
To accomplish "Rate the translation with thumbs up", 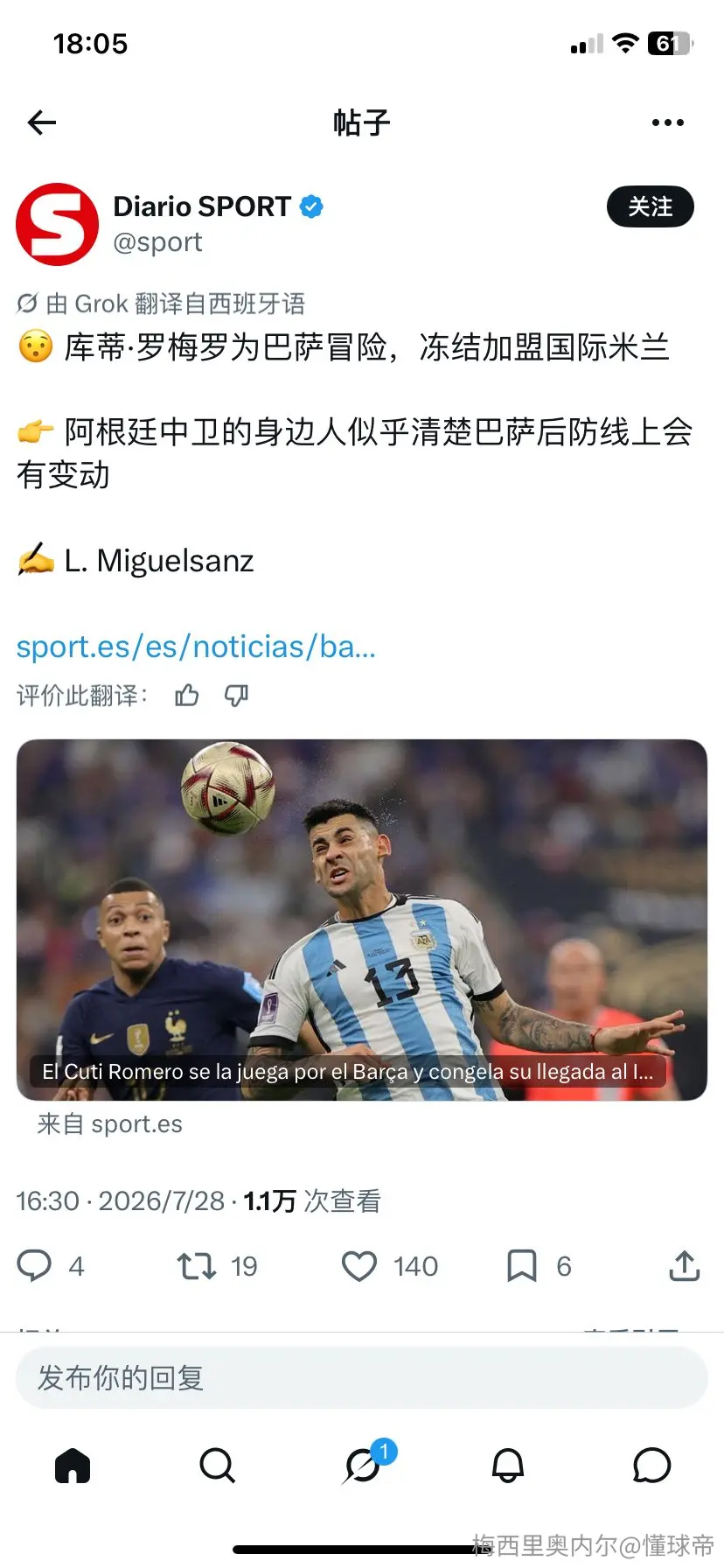I will click(186, 696).
